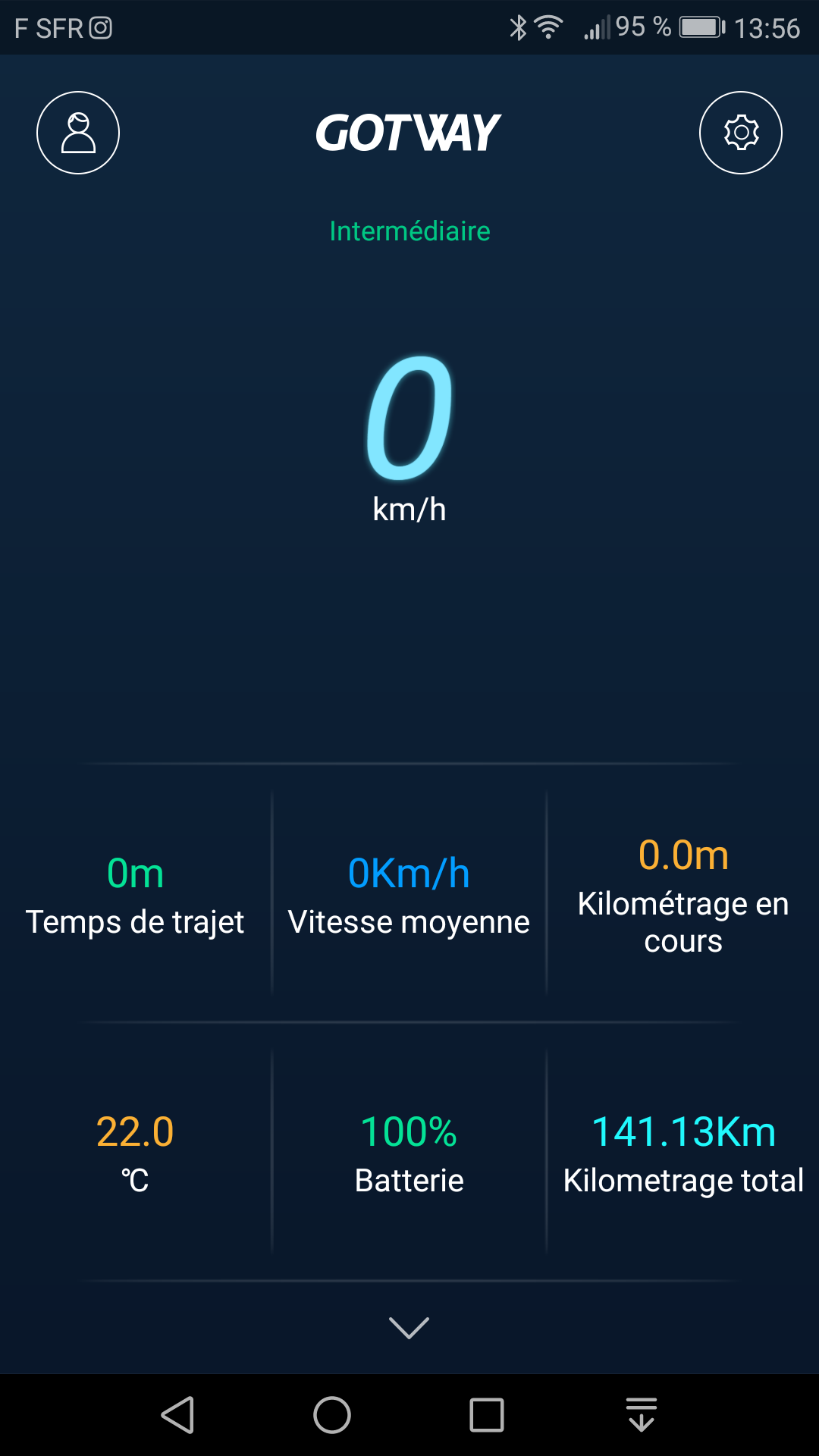Go back with the system back button

point(178,1415)
